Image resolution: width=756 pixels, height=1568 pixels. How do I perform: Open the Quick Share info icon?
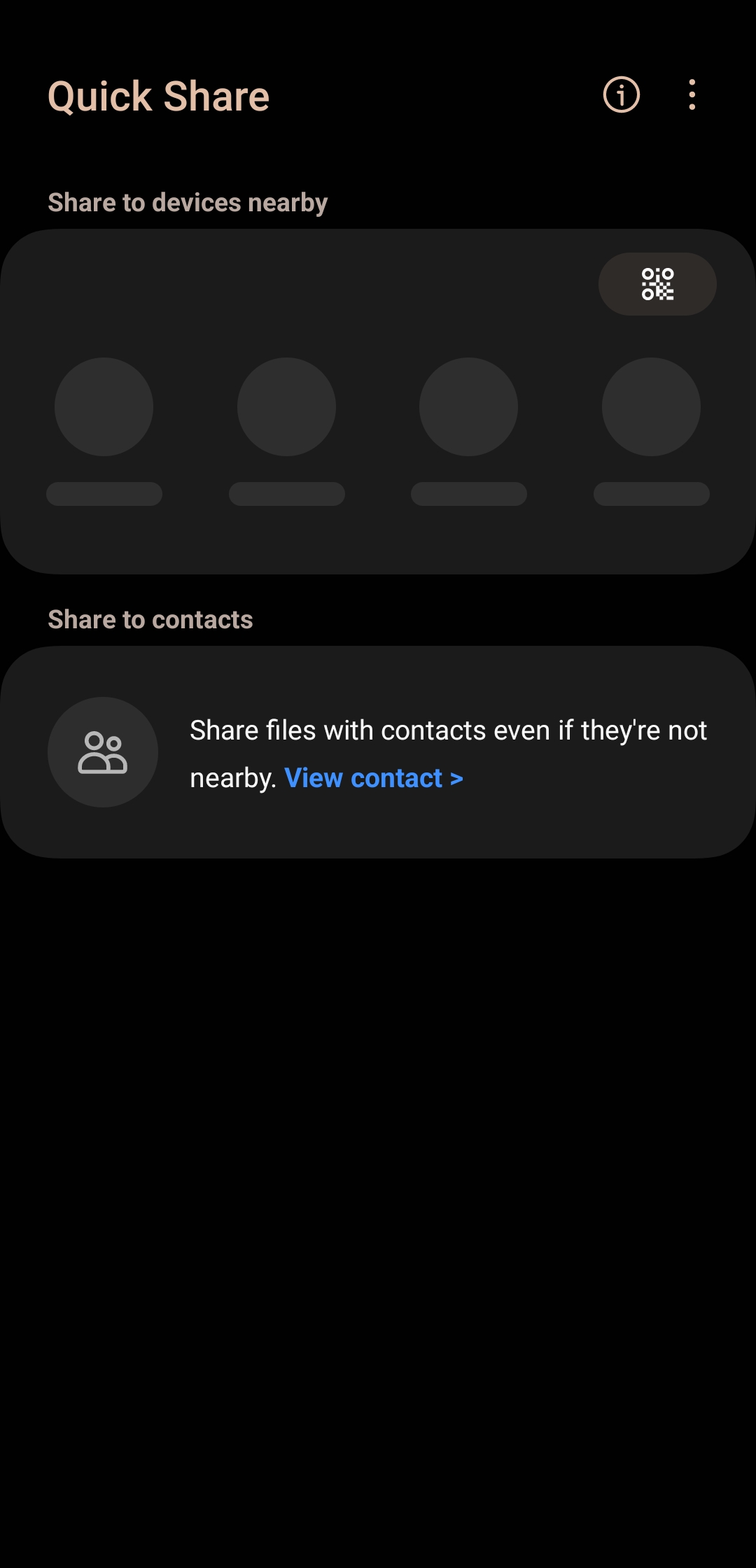tap(621, 94)
